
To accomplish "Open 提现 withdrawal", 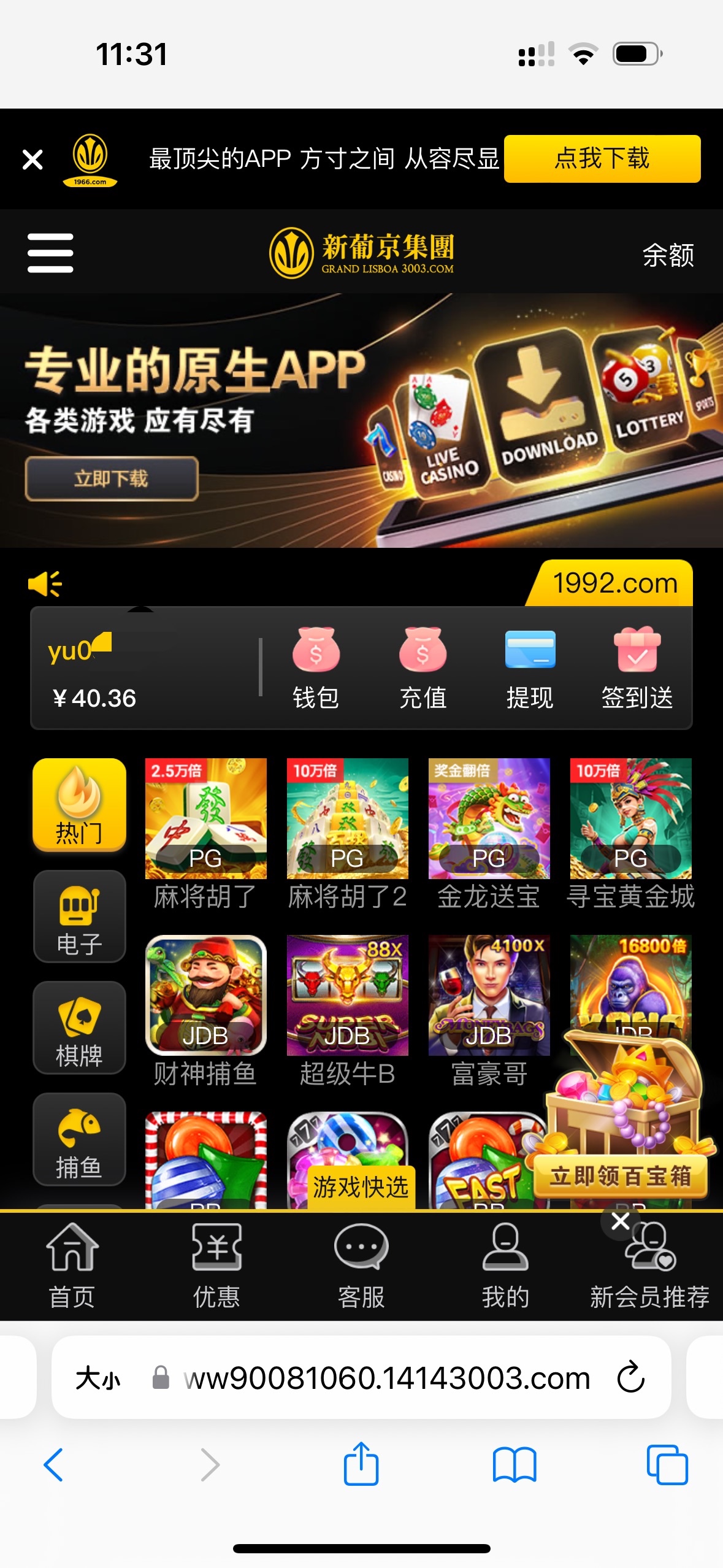I will (x=530, y=668).
